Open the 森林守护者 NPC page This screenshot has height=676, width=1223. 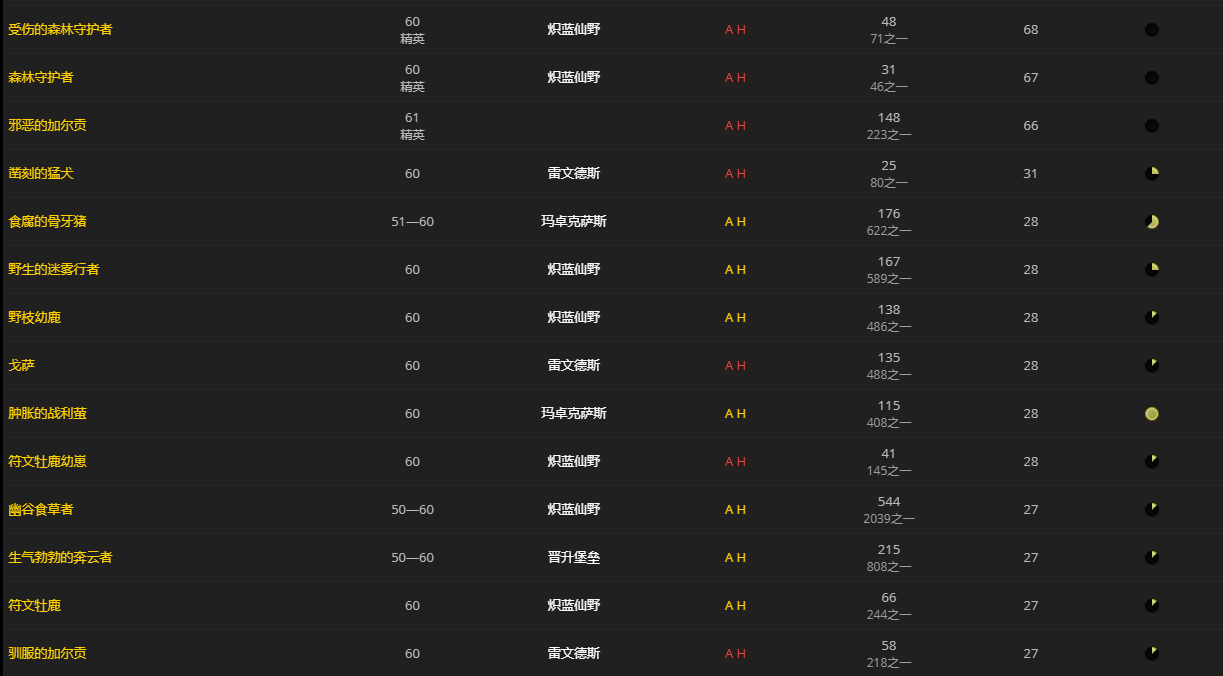pyautogui.click(x=40, y=78)
